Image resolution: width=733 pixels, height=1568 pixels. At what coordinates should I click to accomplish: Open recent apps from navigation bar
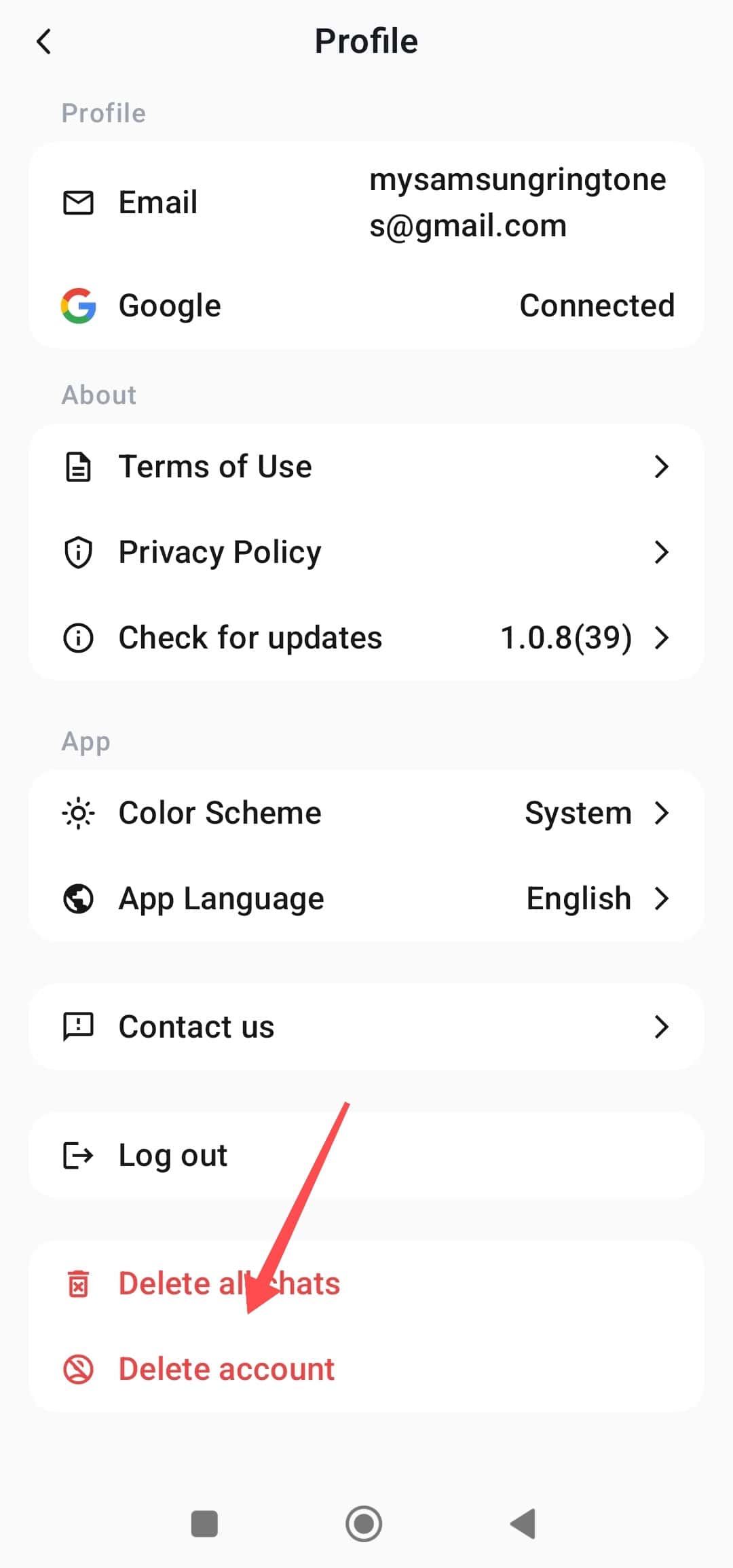pos(204,1524)
